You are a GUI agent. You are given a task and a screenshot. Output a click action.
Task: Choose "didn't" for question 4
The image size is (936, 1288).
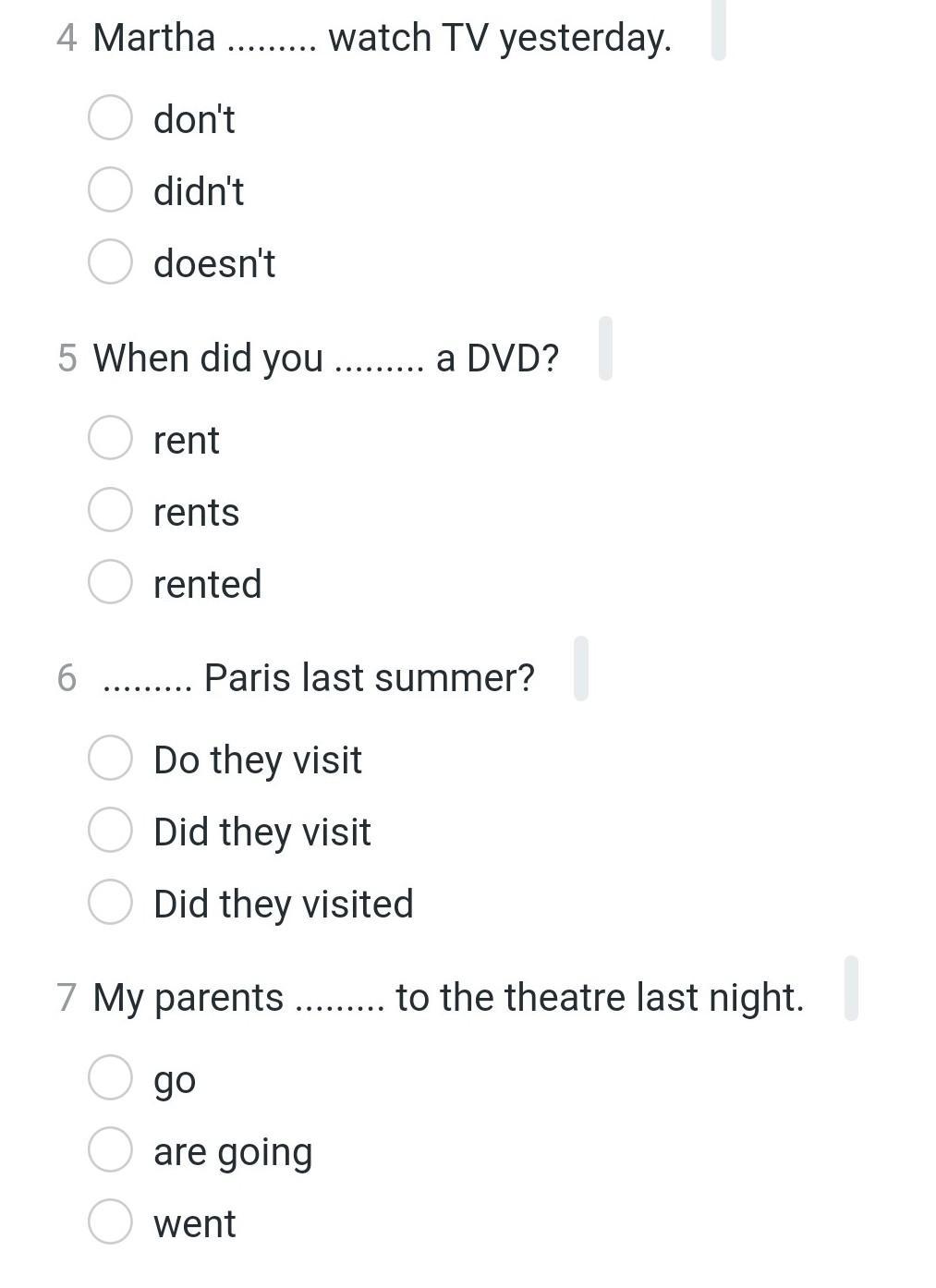[x=110, y=190]
